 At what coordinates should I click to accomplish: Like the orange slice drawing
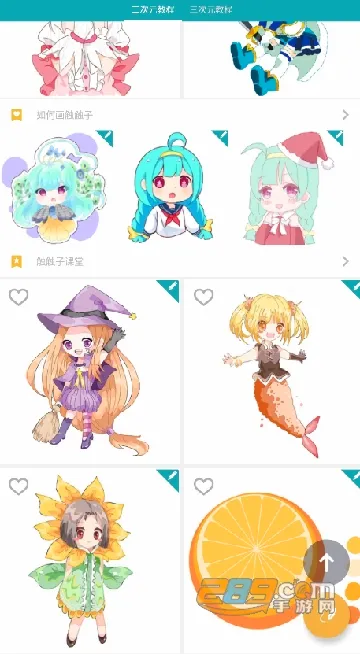click(x=204, y=486)
